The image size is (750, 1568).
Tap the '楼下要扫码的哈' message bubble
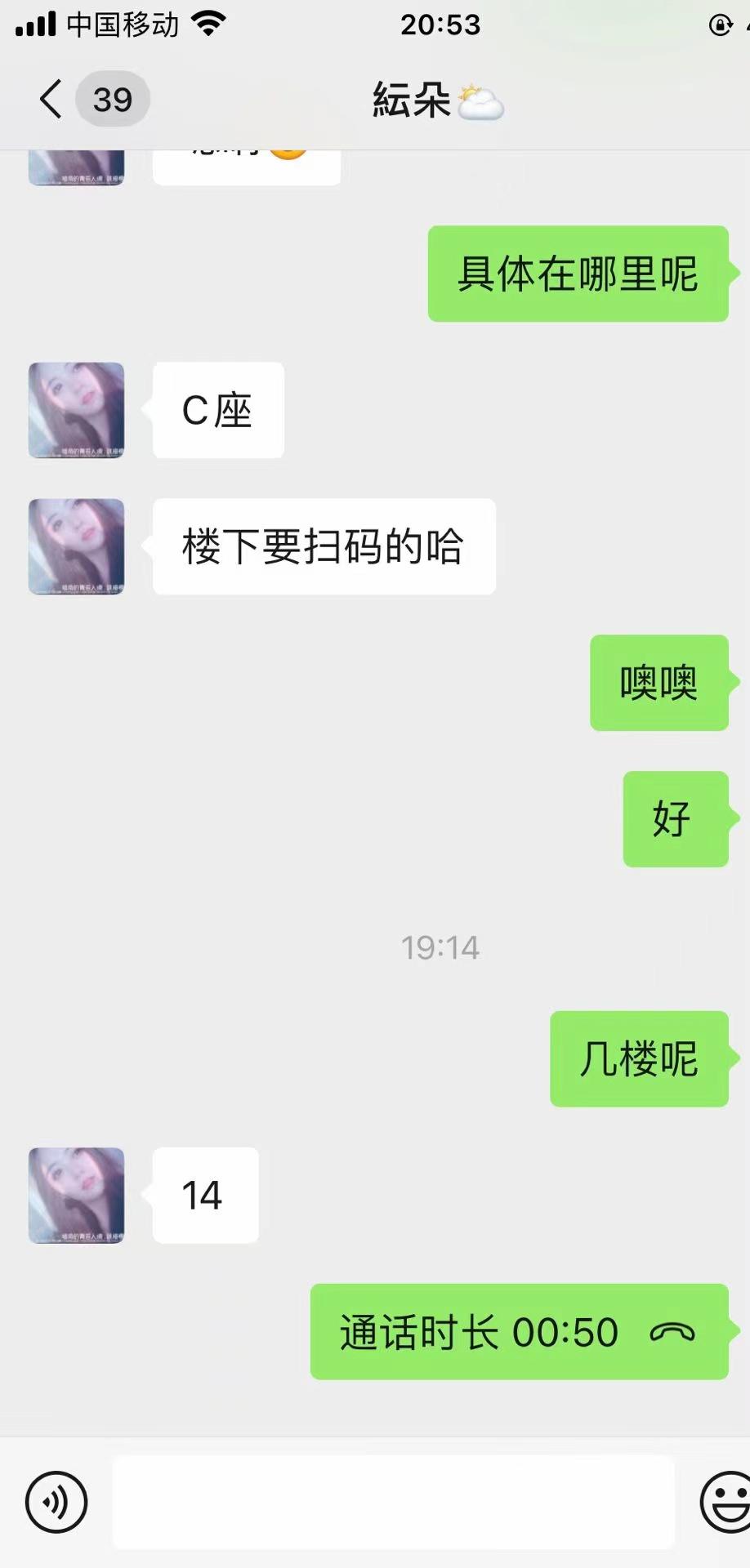pos(323,546)
